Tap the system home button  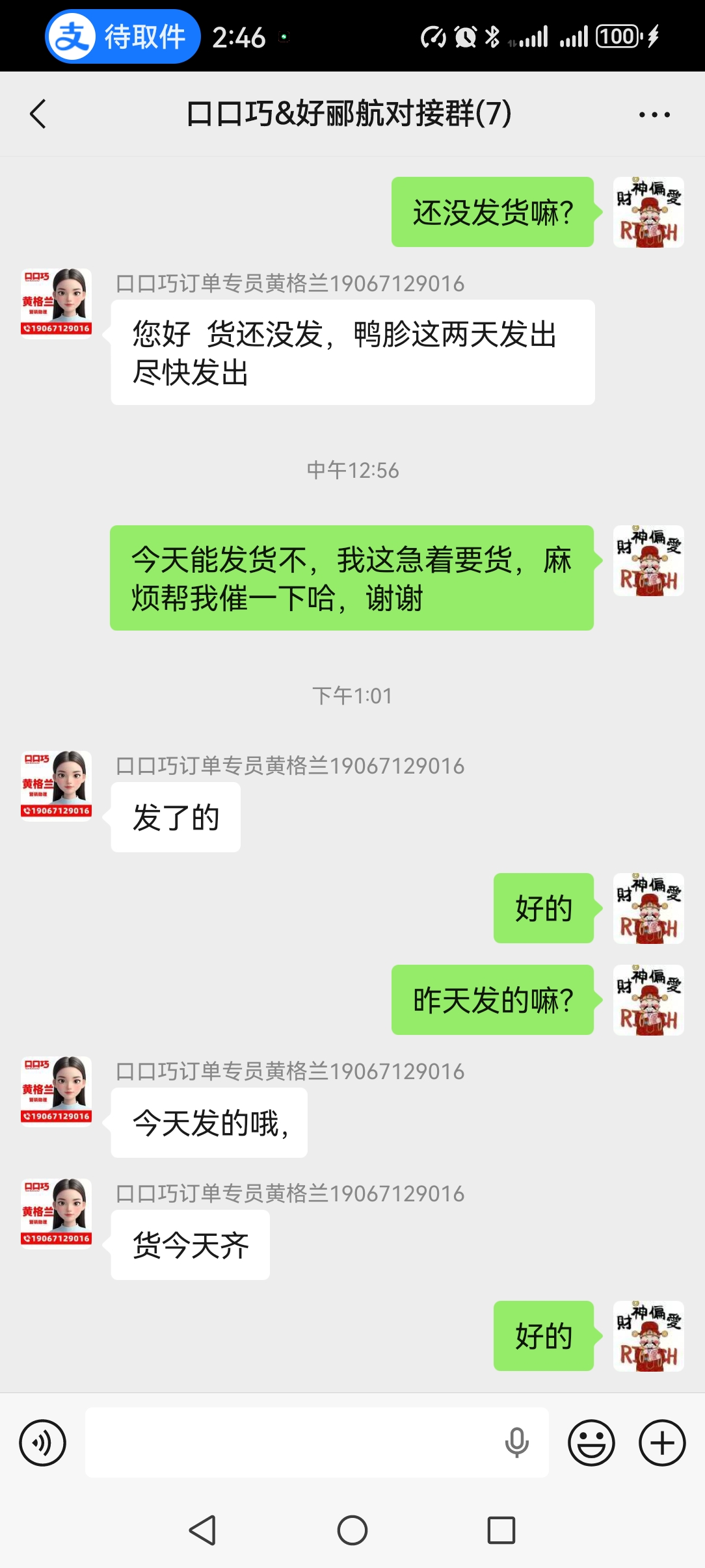point(352,1530)
